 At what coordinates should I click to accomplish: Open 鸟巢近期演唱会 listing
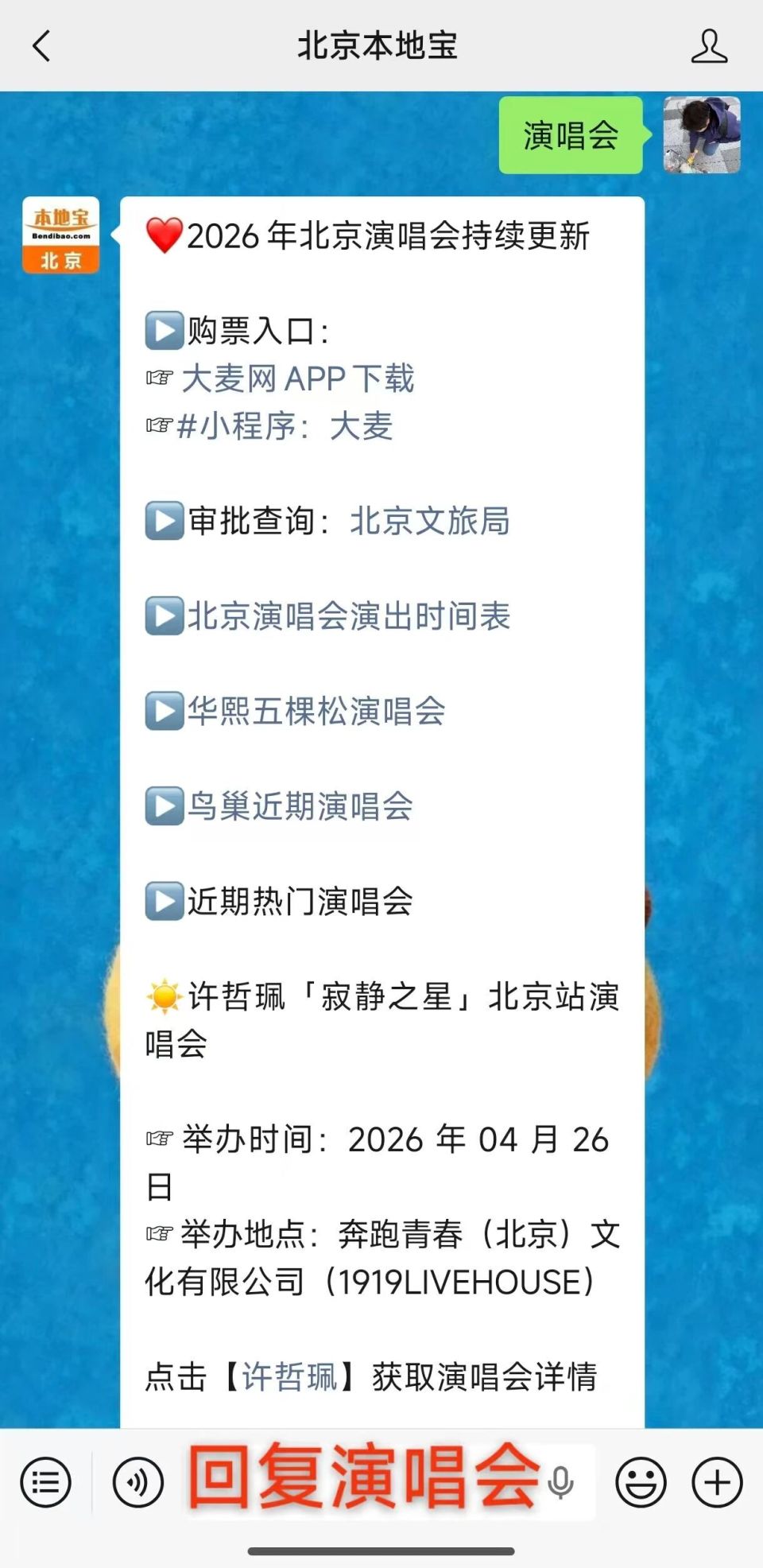pyautogui.click(x=302, y=806)
